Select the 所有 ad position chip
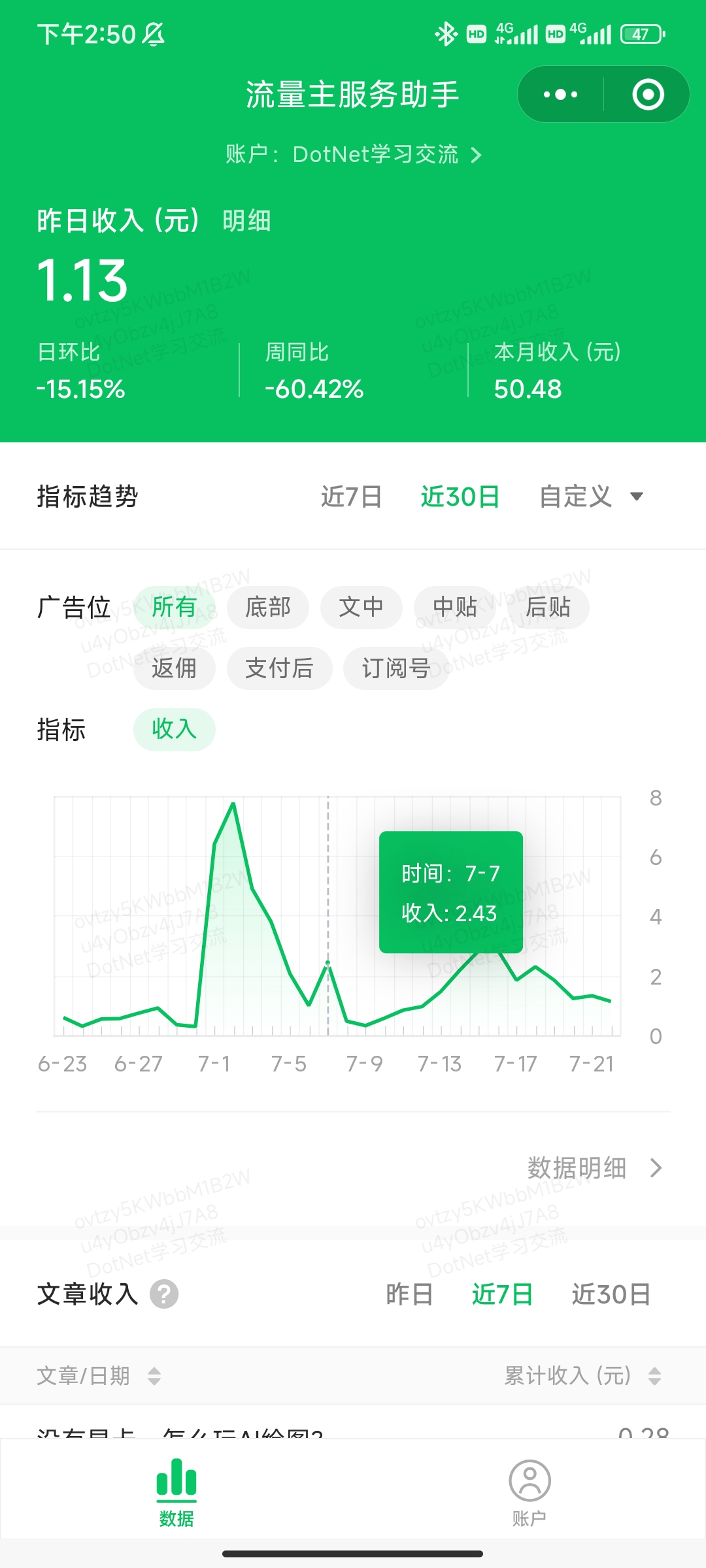The width and height of the screenshot is (706, 1568). (174, 608)
